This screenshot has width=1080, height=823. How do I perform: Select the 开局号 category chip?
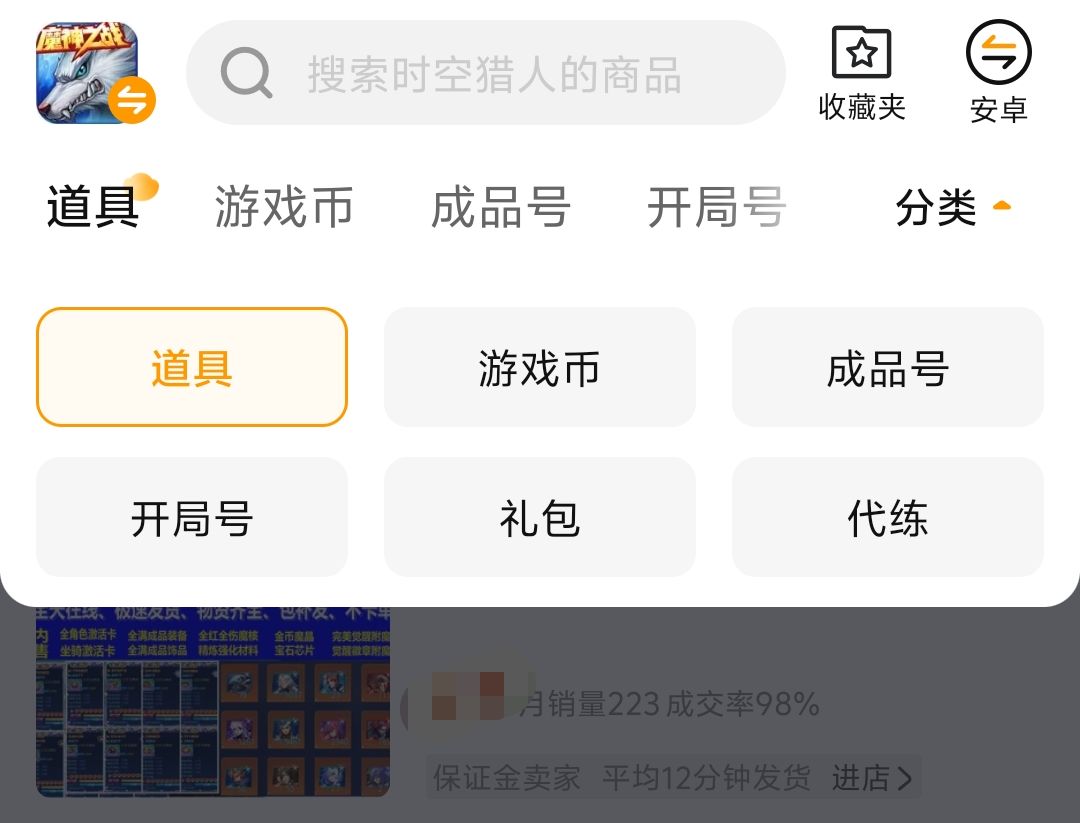(192, 518)
